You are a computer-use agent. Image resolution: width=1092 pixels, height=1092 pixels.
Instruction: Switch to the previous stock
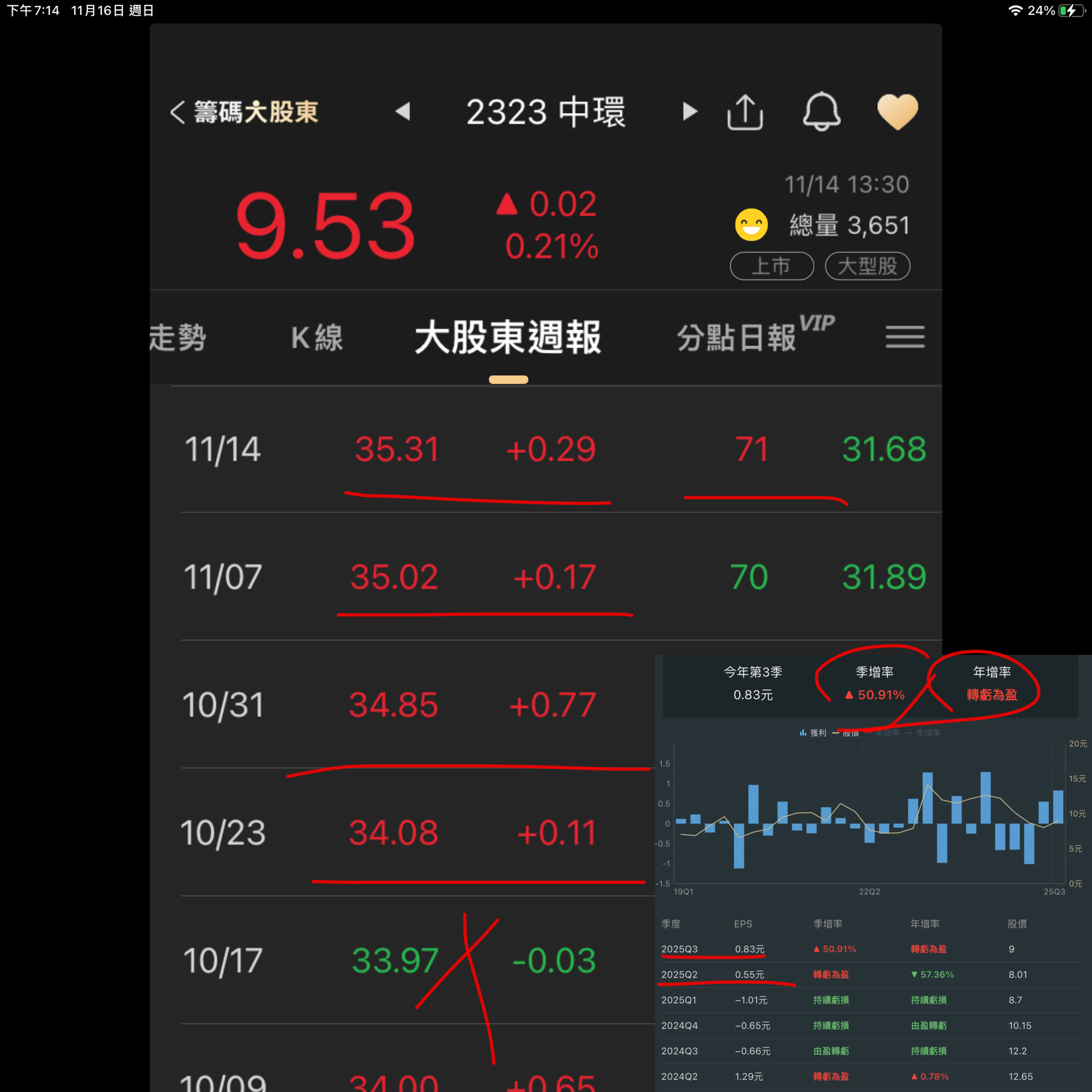403,111
